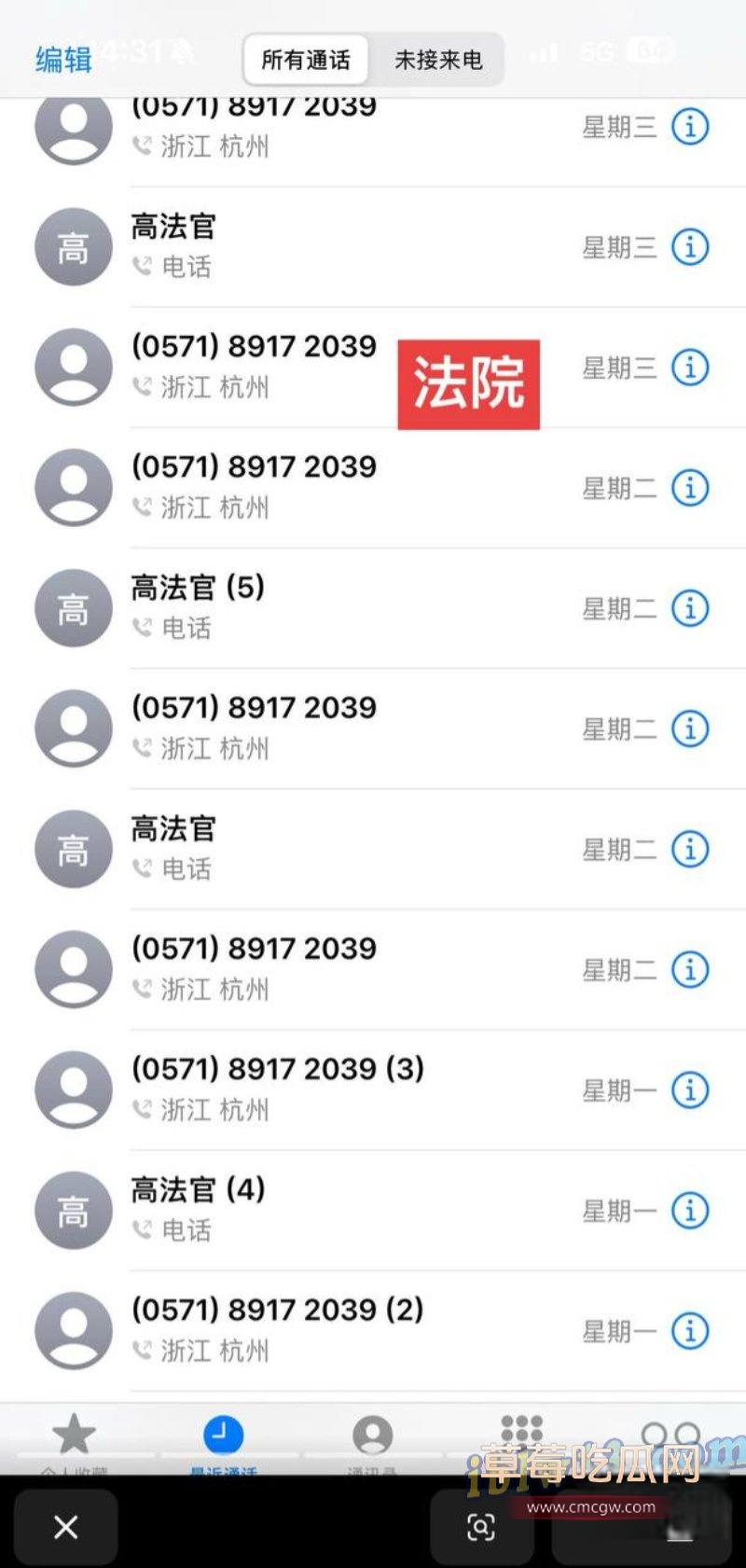746x1568 pixels.
Task: Switch to the 所有通话 segment
Action: click(306, 60)
